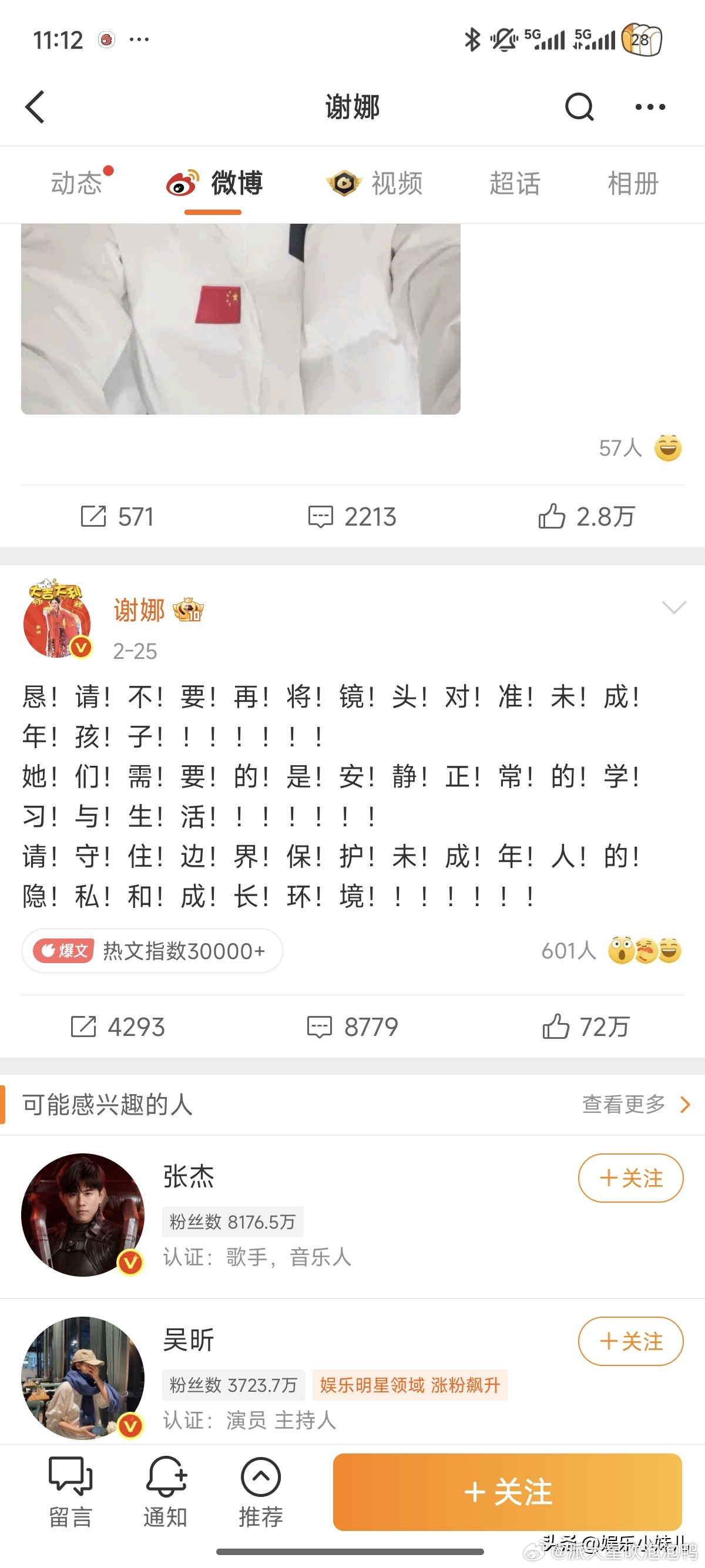Open the three-dot overflow menu
Screen dimensions: 705x1568
[x=649, y=107]
